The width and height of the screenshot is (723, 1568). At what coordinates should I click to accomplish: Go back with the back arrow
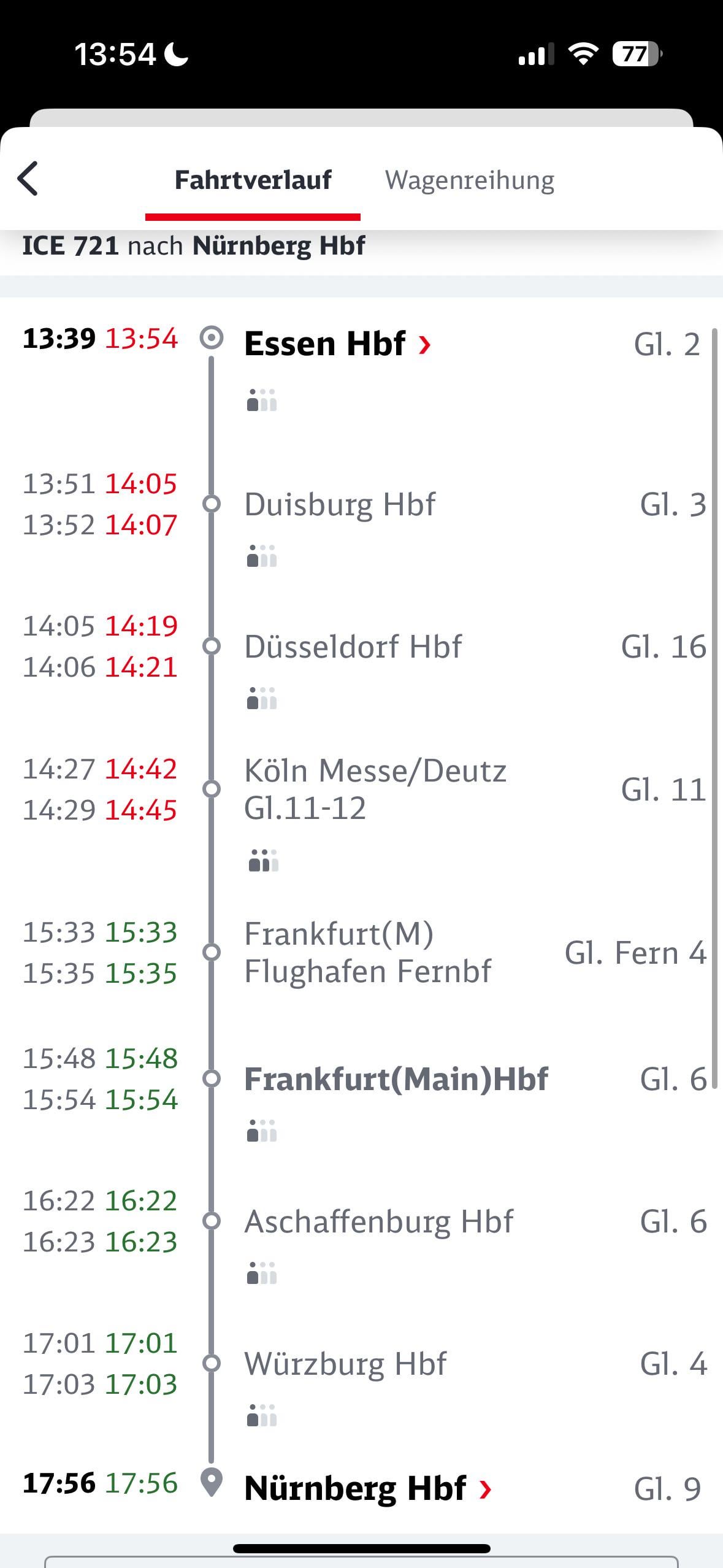coord(28,179)
